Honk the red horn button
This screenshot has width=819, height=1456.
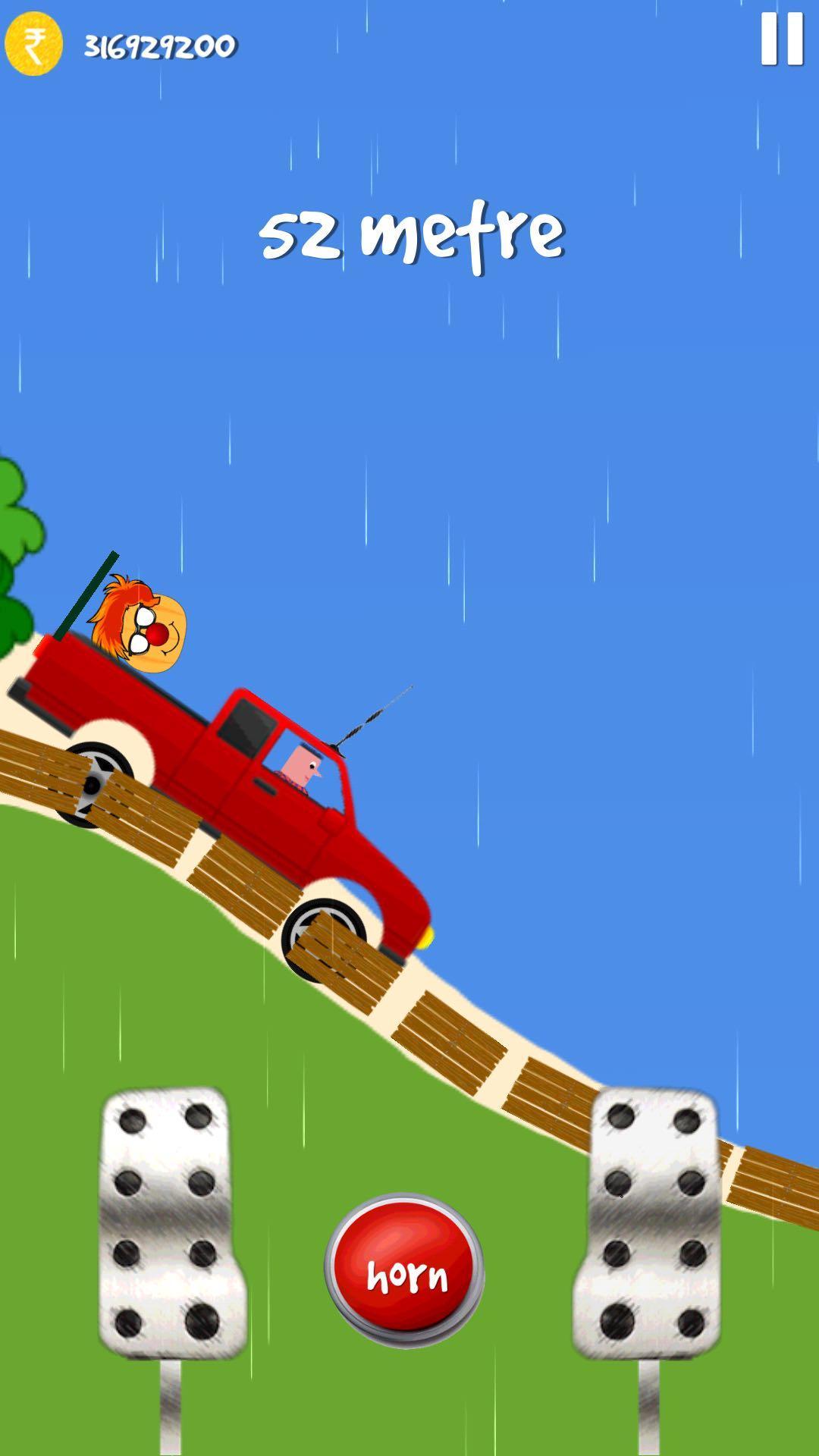(x=404, y=1270)
